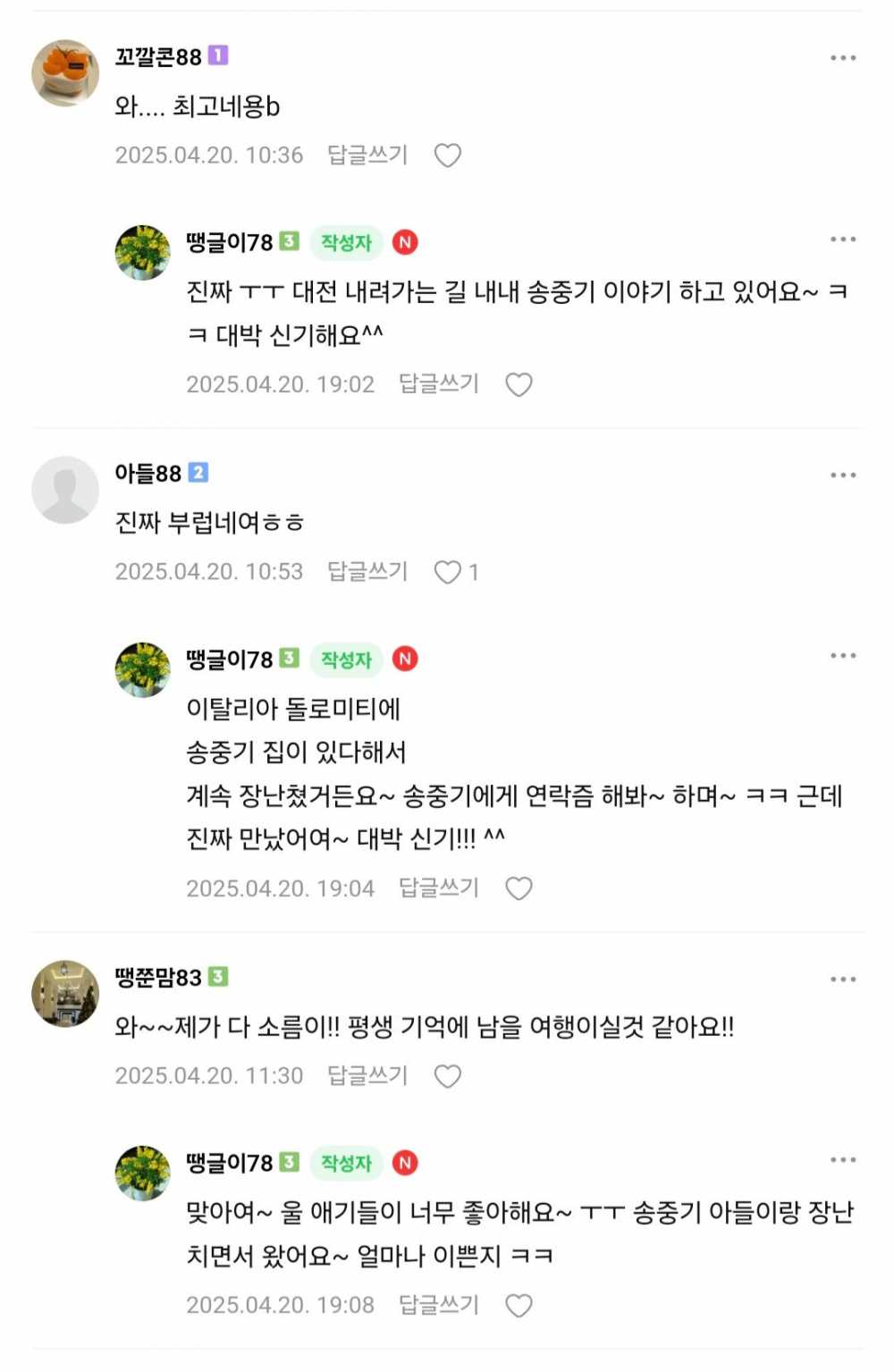
Task: Open more options on the 19:08 reply
Action: (x=842, y=1160)
